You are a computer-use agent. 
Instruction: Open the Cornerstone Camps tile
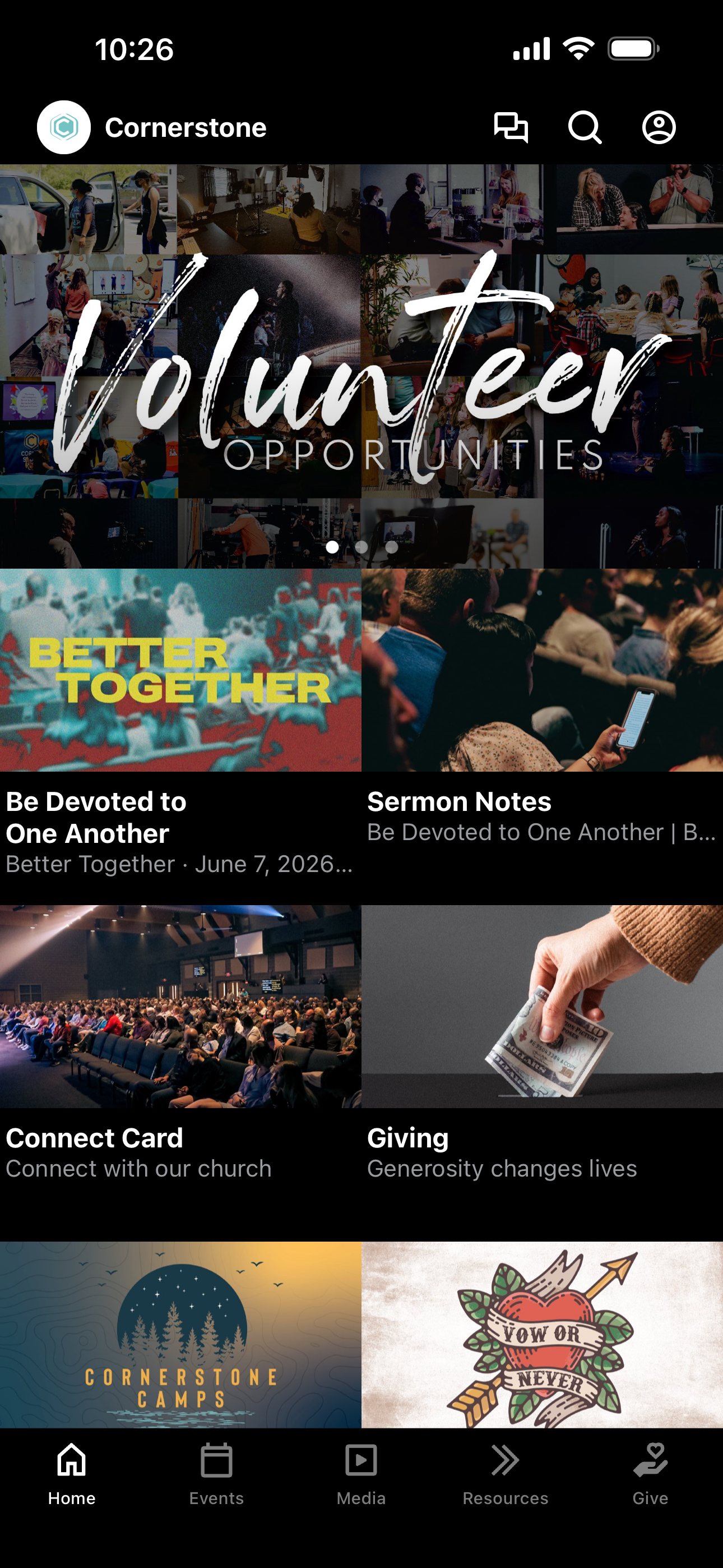click(180, 1334)
